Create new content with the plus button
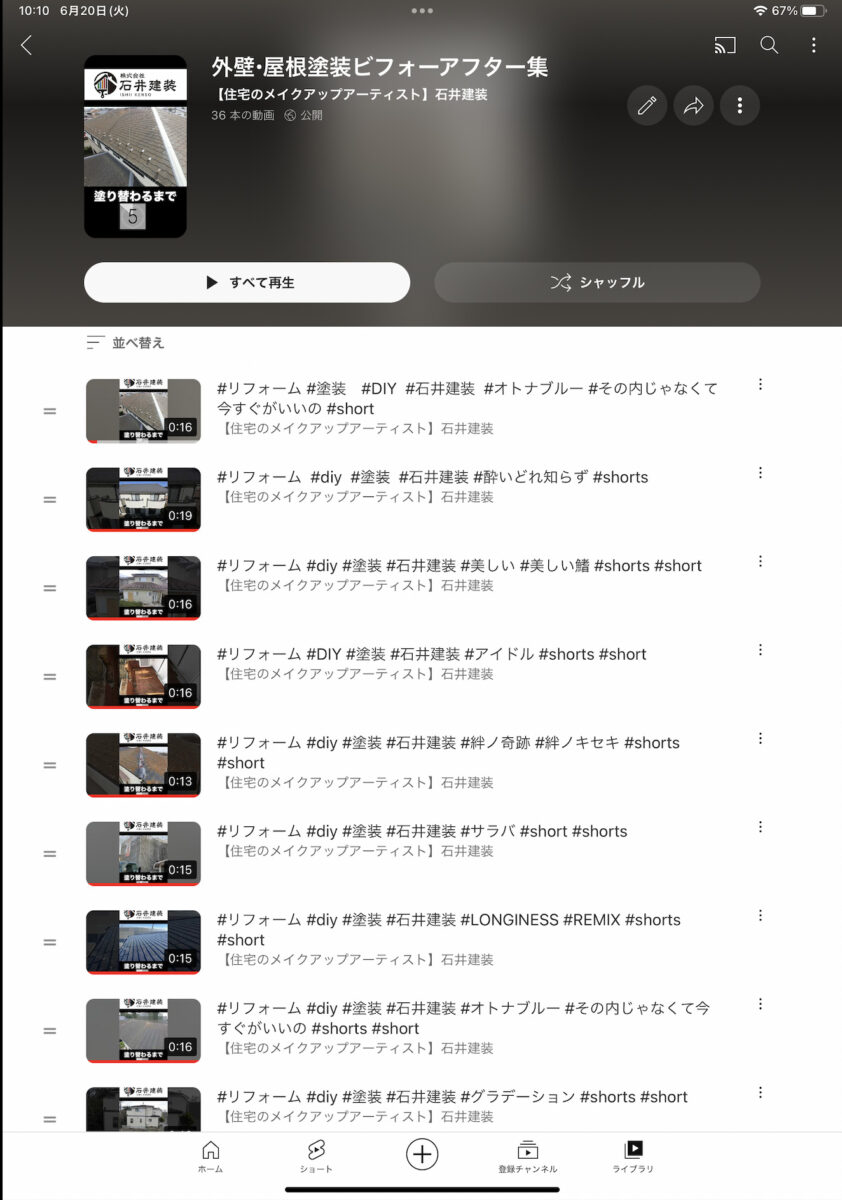This screenshot has width=842, height=1200. (422, 1154)
